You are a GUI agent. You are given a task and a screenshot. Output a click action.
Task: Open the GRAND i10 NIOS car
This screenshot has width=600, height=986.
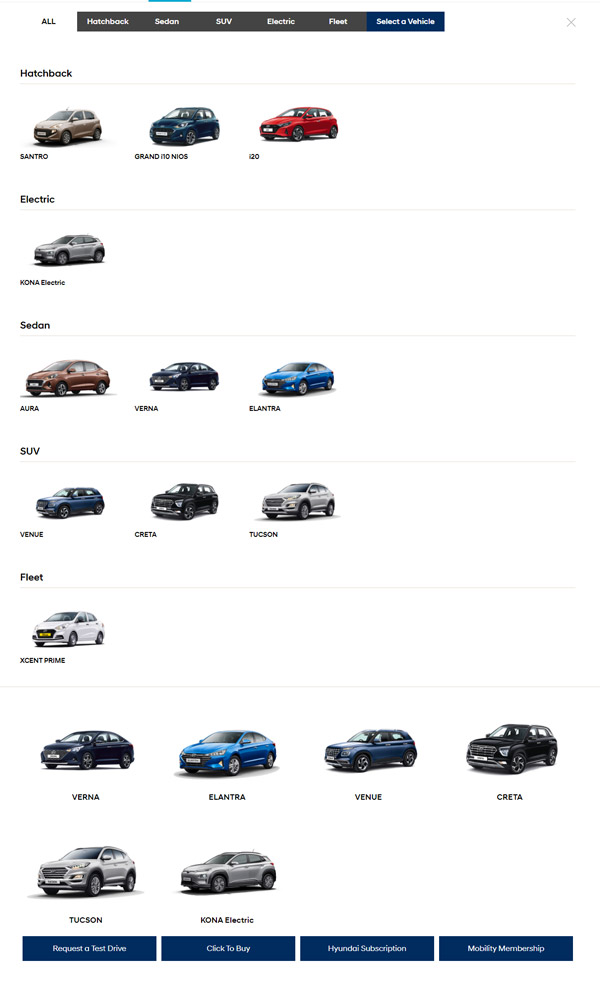coord(184,128)
